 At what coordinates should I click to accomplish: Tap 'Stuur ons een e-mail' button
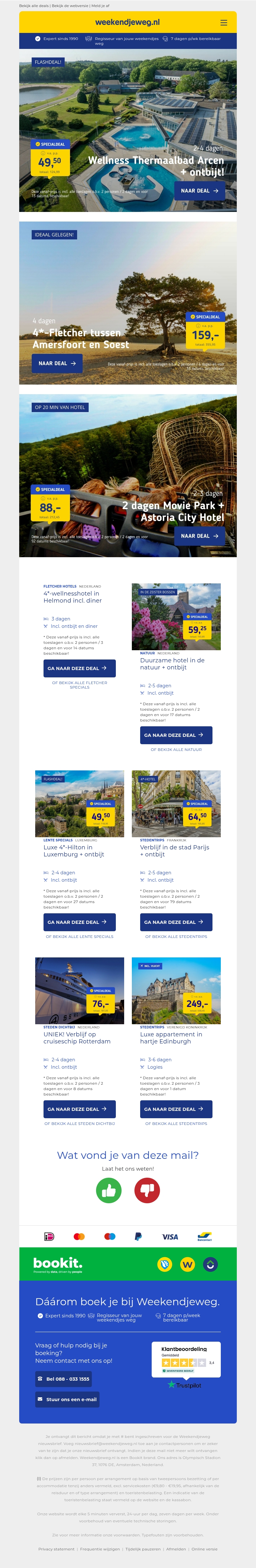click(67, 1400)
